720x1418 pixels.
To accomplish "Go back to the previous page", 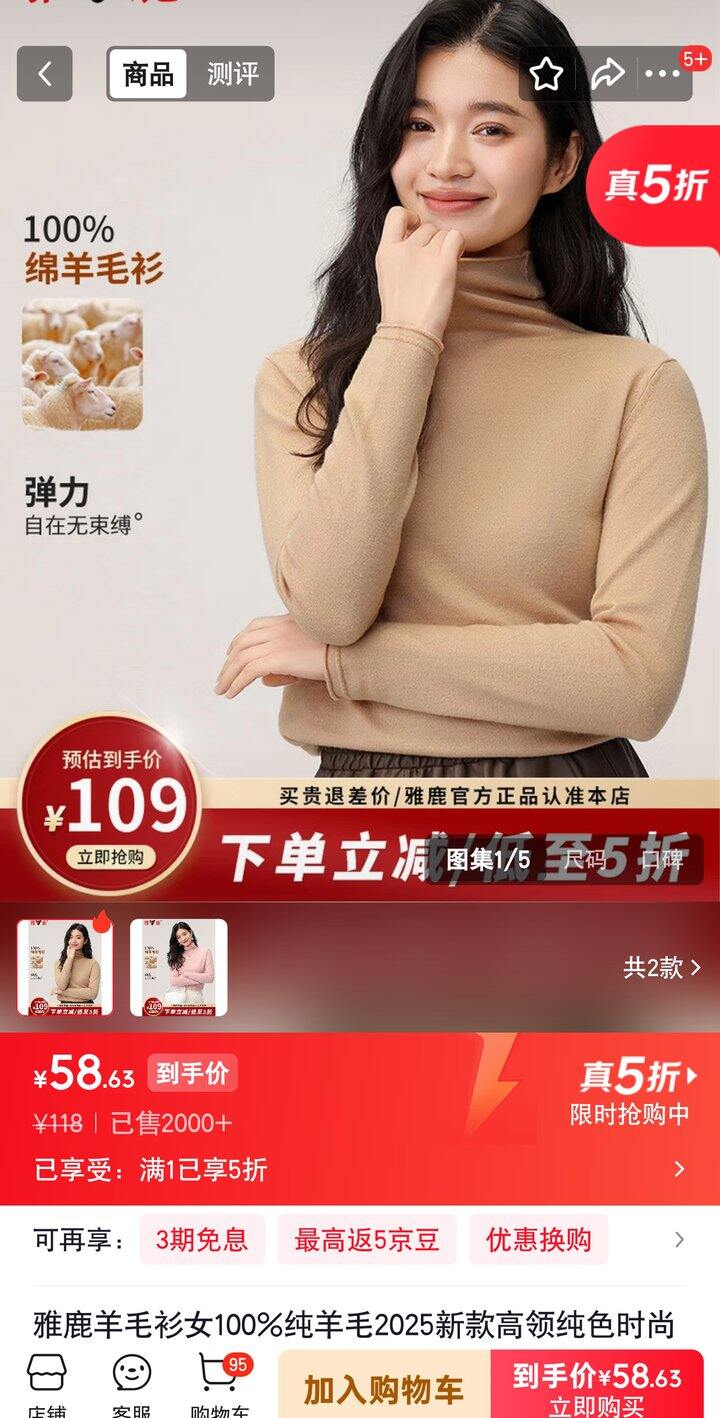I will click(x=44, y=74).
